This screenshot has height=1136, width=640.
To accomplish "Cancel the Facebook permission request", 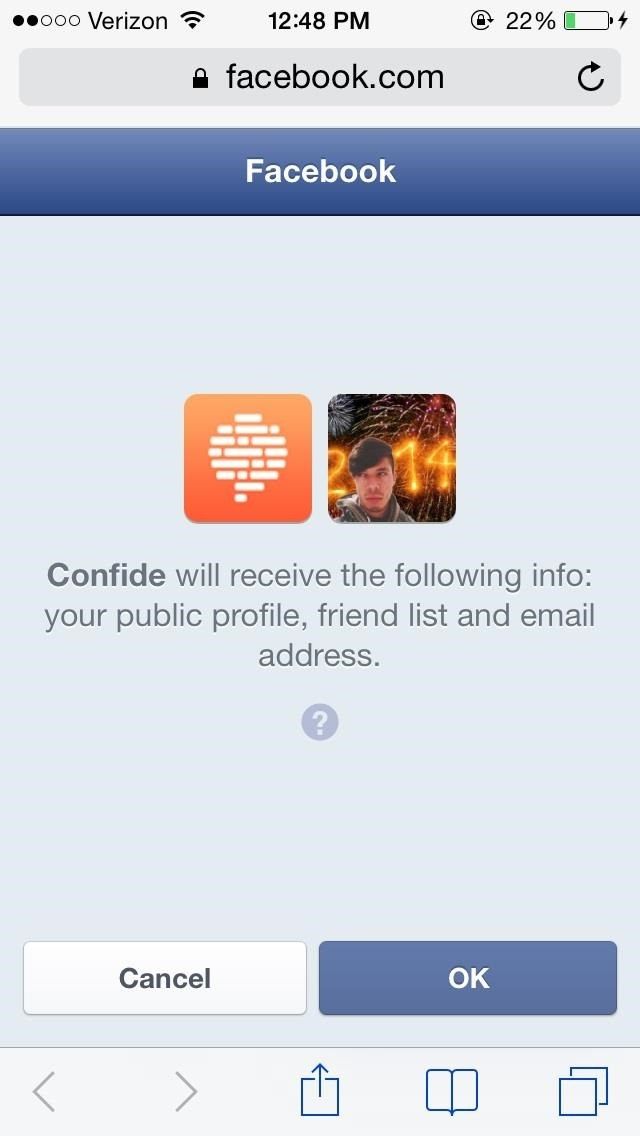I will pyautogui.click(x=165, y=978).
